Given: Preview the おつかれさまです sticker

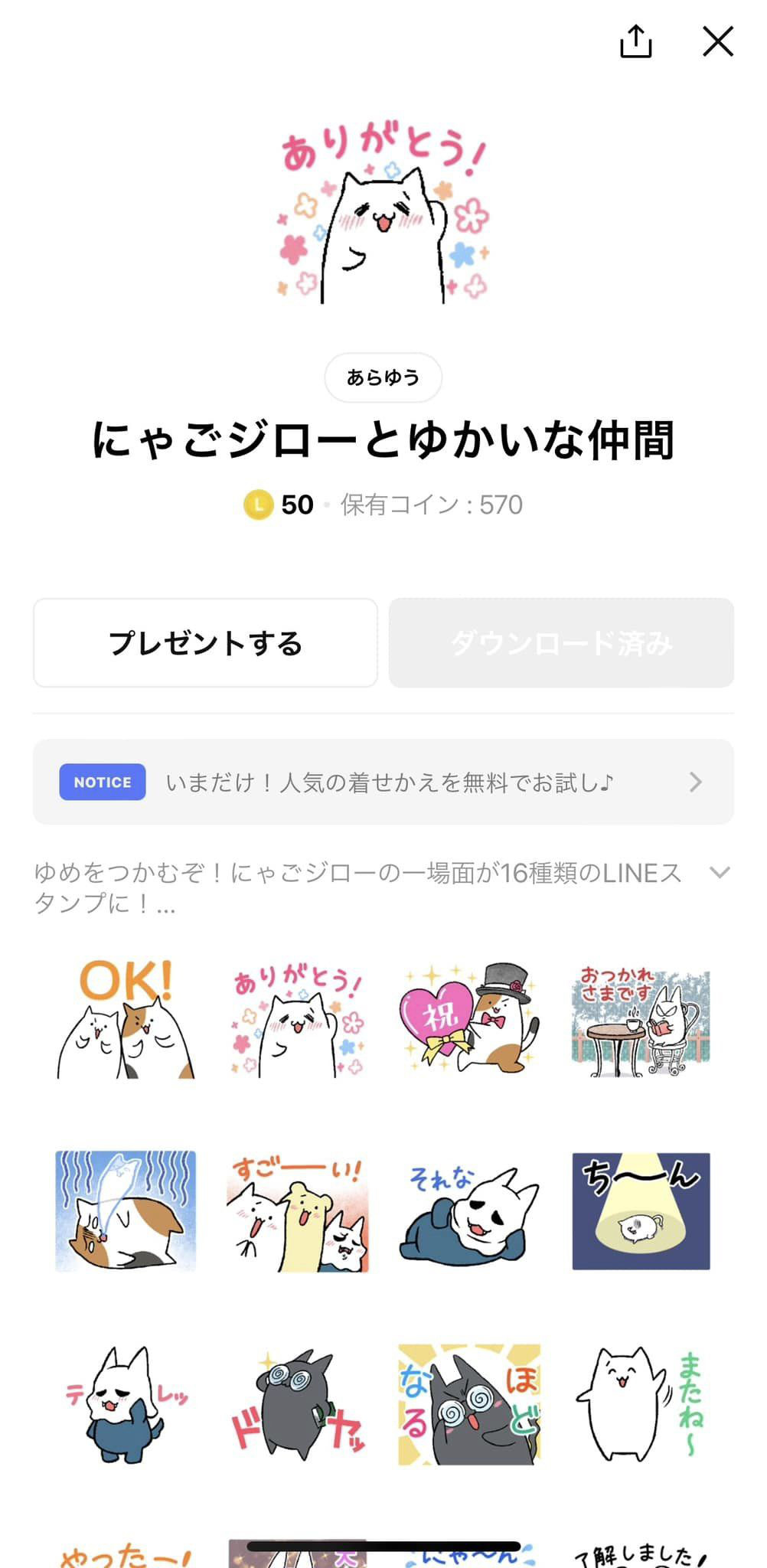Looking at the screenshot, I should pyautogui.click(x=641, y=1020).
